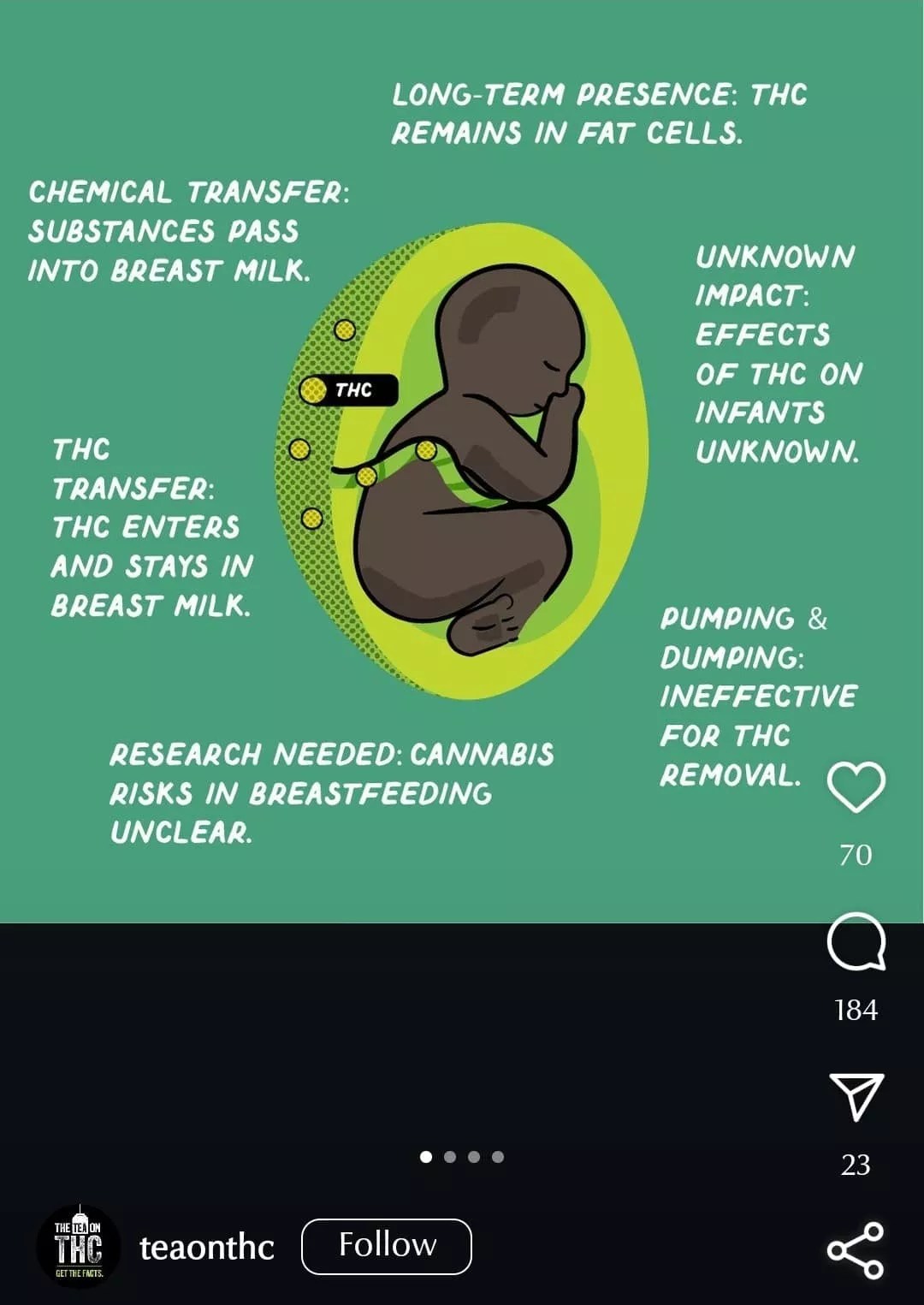Viewport: 924px width, 1305px height.
Task: Open the THC breastfeeding infographic image
Action: (x=462, y=462)
